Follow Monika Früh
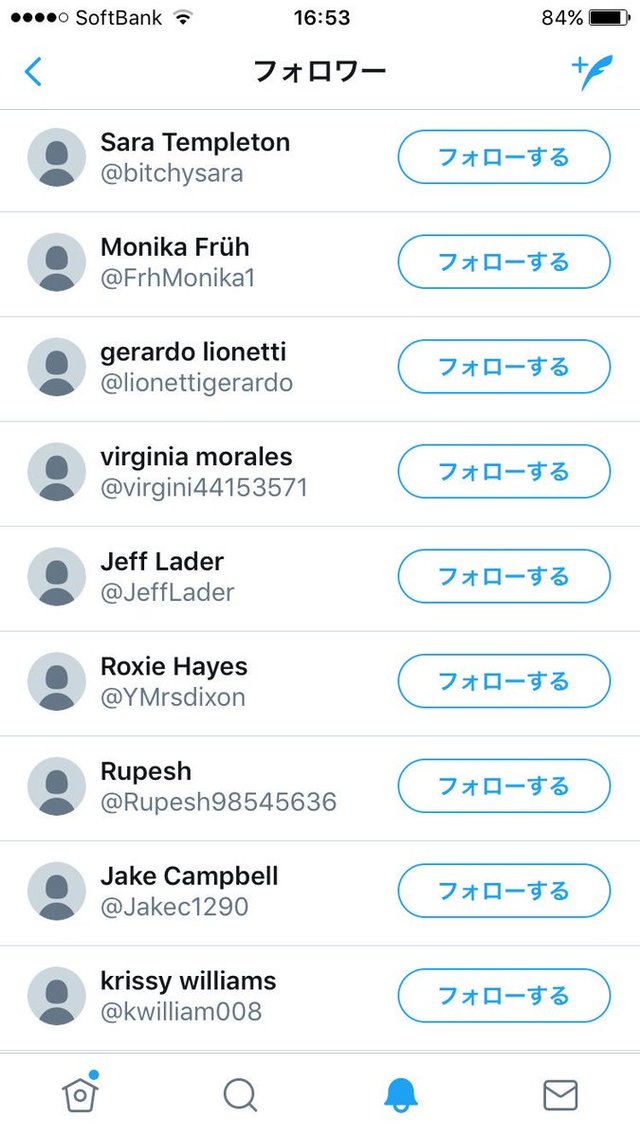Screen dimensions: 640x1137 click(504, 262)
